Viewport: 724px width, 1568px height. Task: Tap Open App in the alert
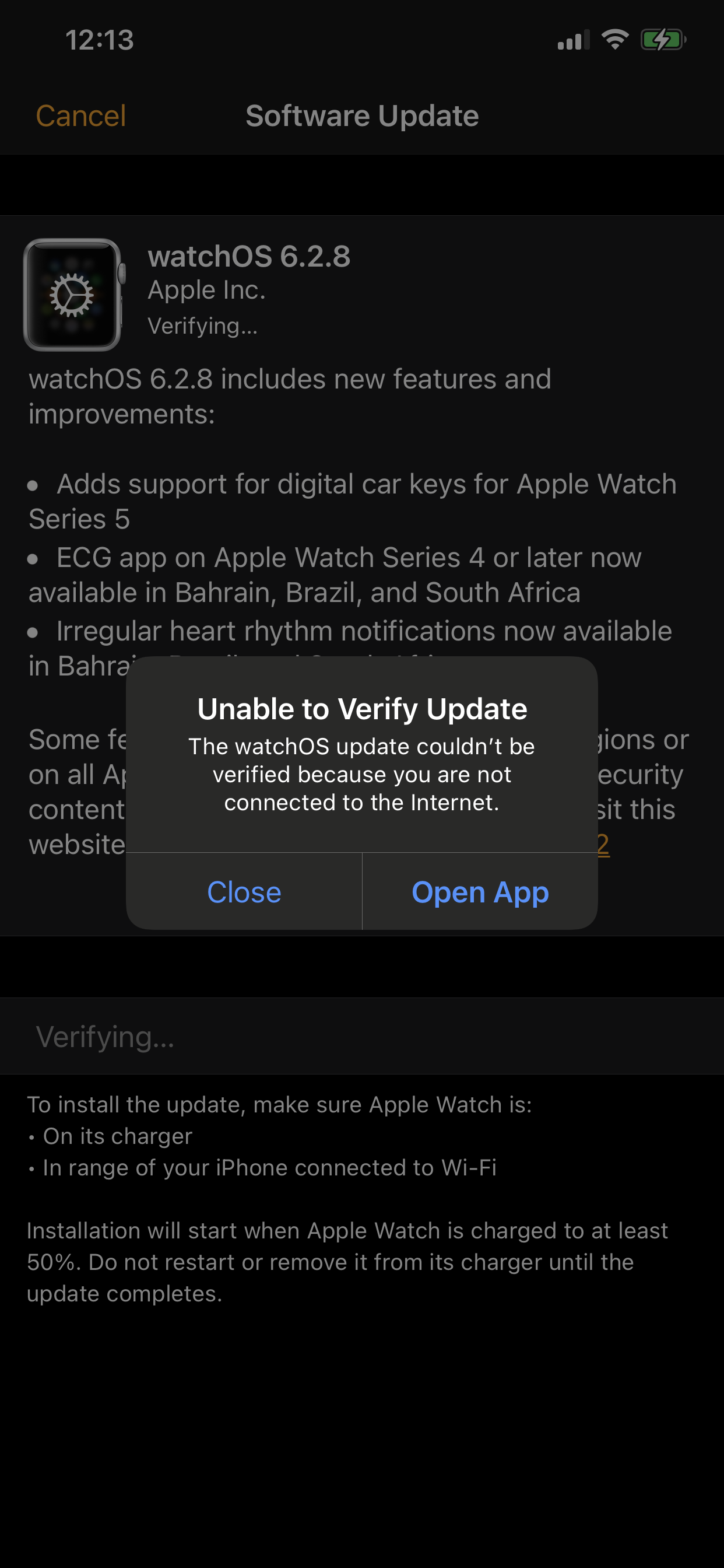click(x=480, y=892)
